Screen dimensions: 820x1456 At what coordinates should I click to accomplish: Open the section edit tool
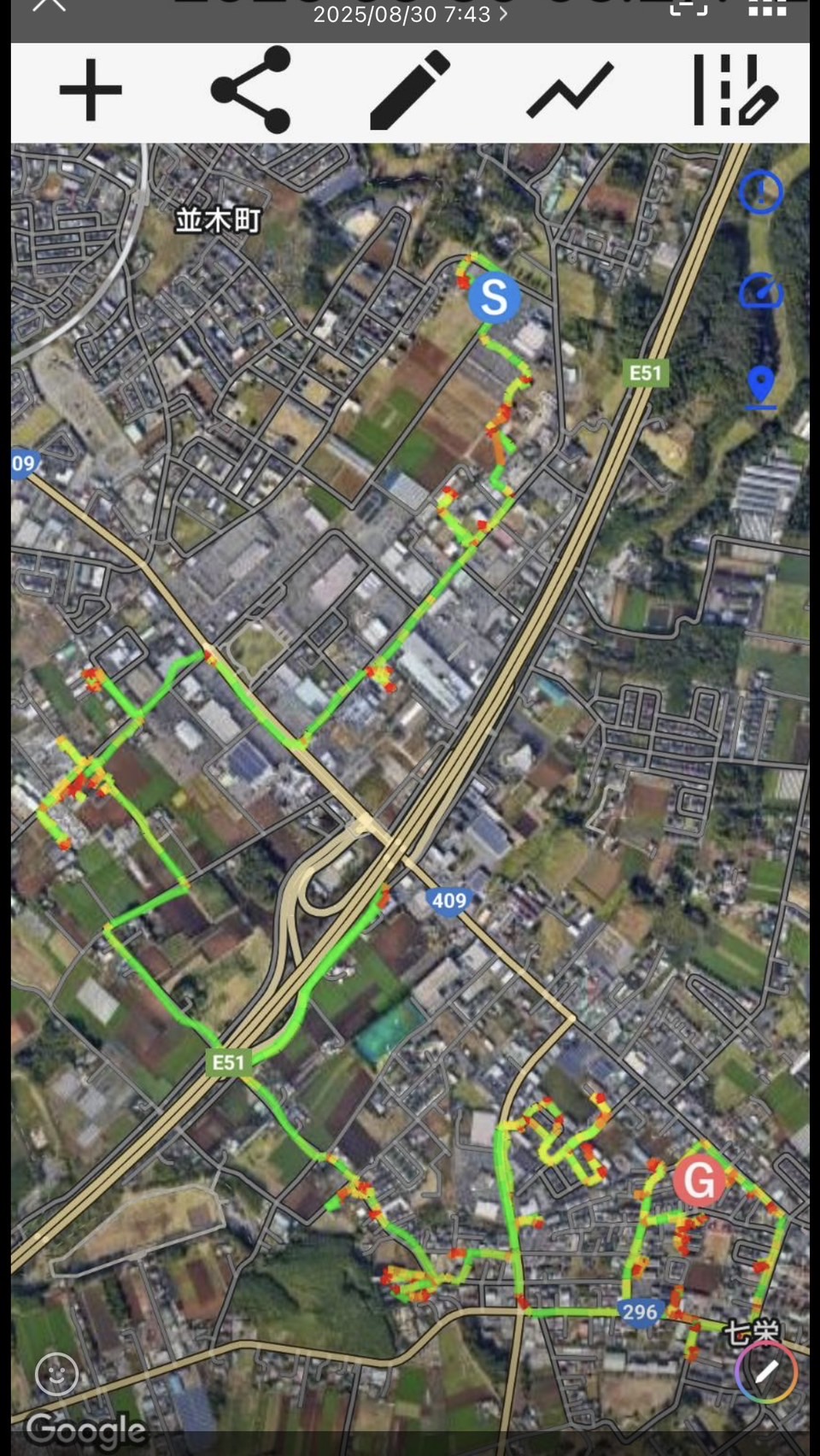[733, 91]
